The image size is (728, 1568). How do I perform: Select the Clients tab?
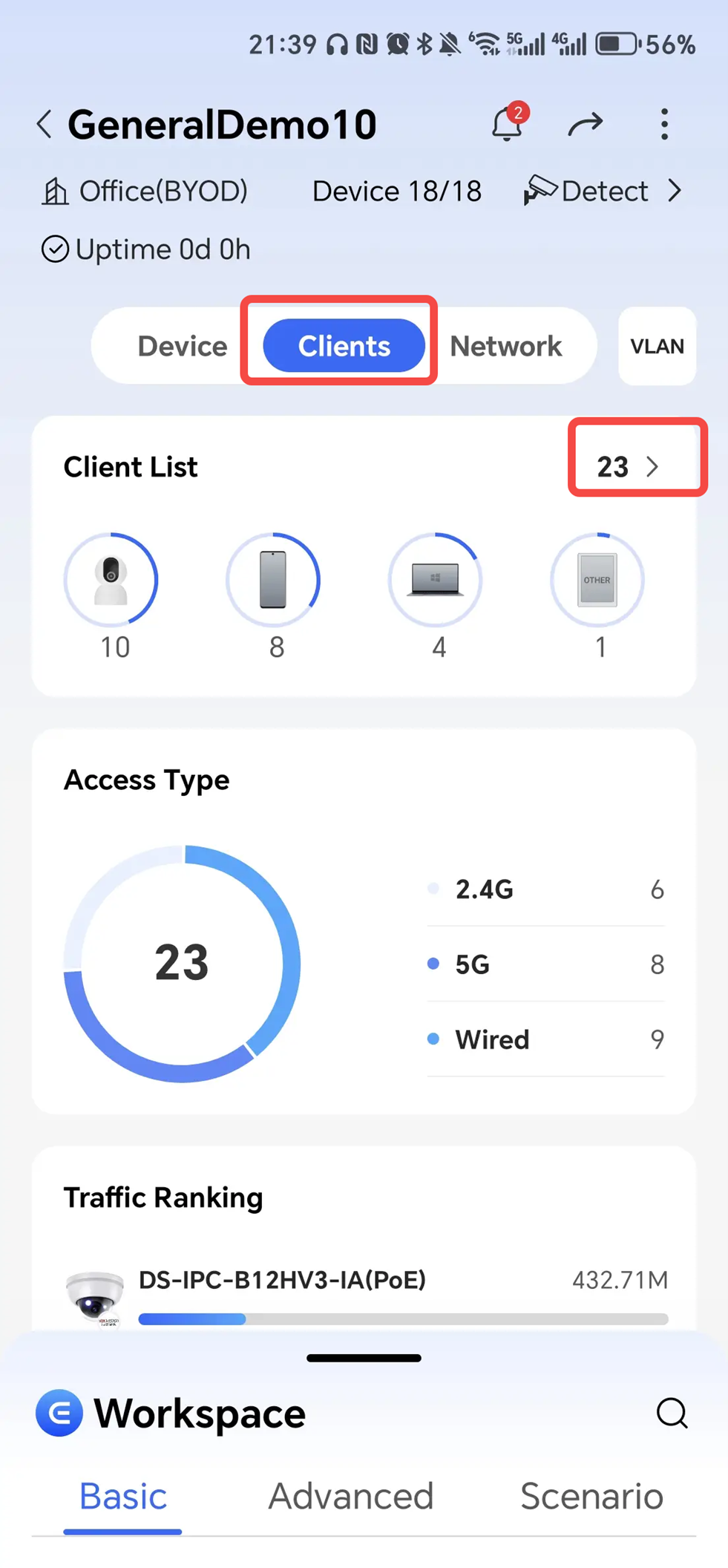pos(344,346)
